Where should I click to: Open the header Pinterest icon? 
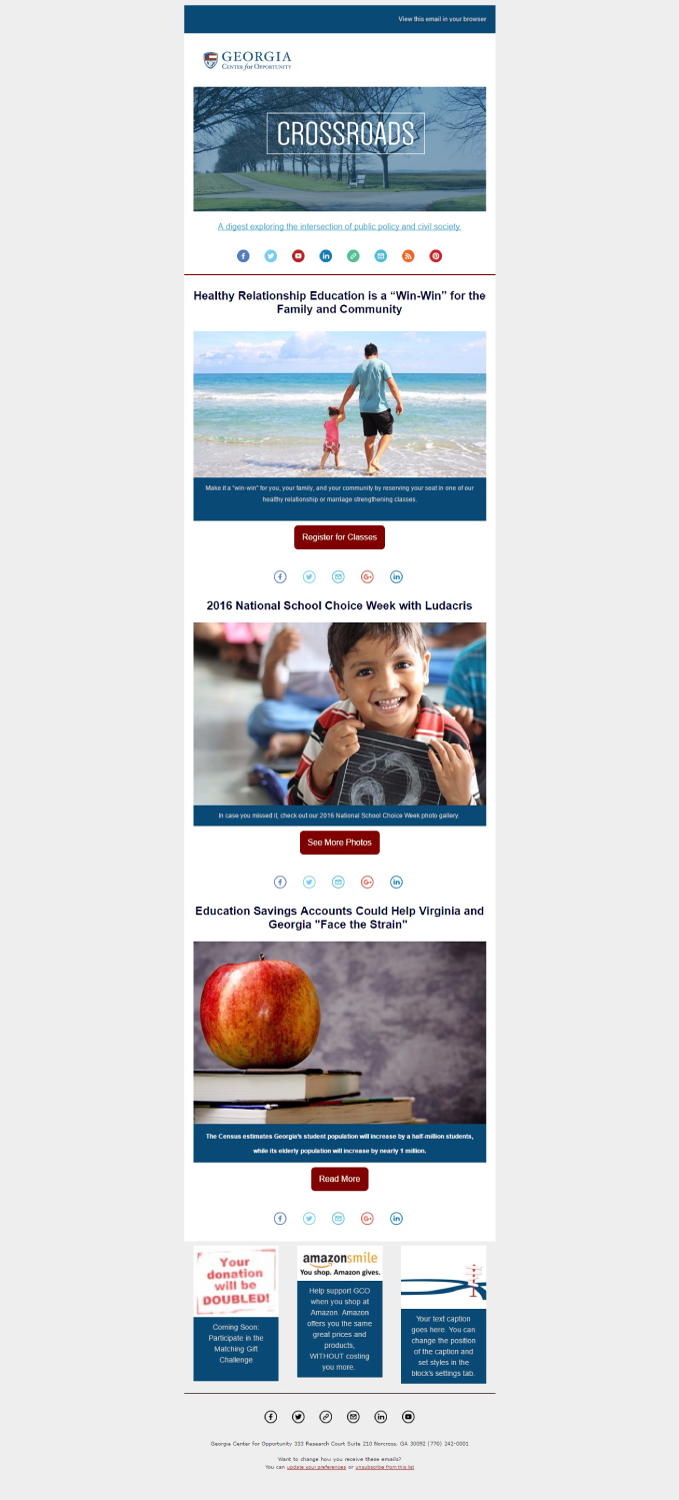click(436, 256)
